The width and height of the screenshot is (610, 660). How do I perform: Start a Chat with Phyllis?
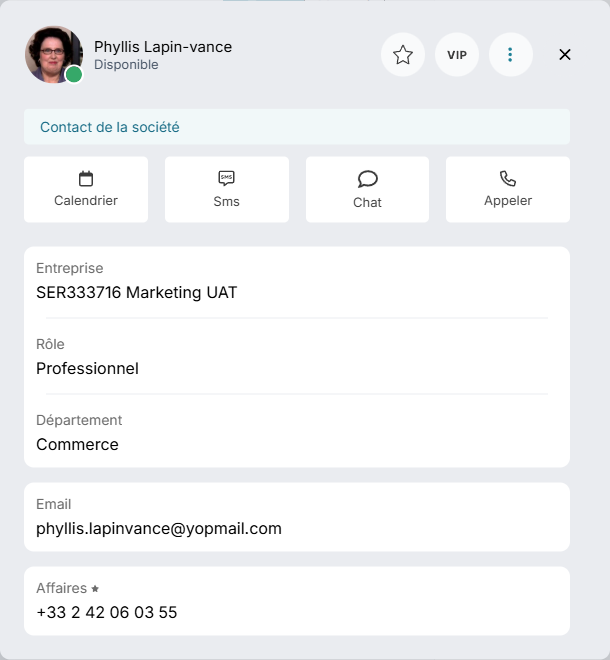click(367, 189)
